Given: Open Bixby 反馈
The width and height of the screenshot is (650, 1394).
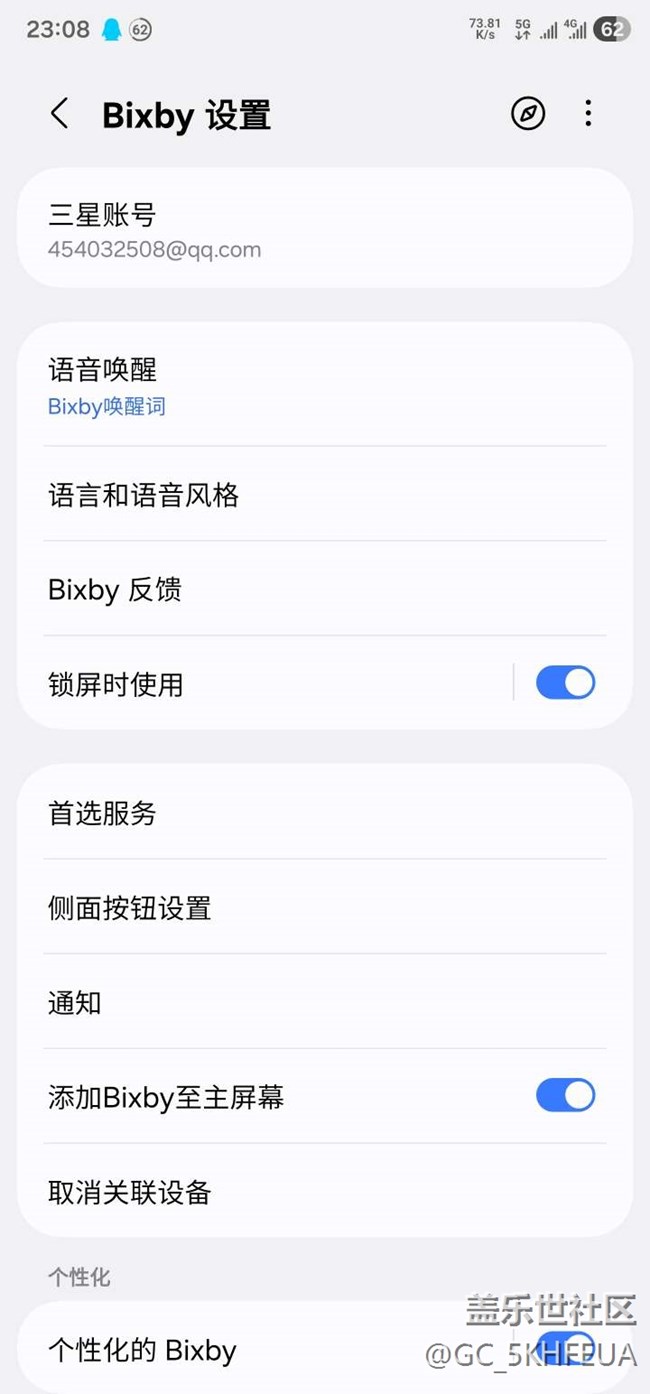Looking at the screenshot, I should click(325, 589).
